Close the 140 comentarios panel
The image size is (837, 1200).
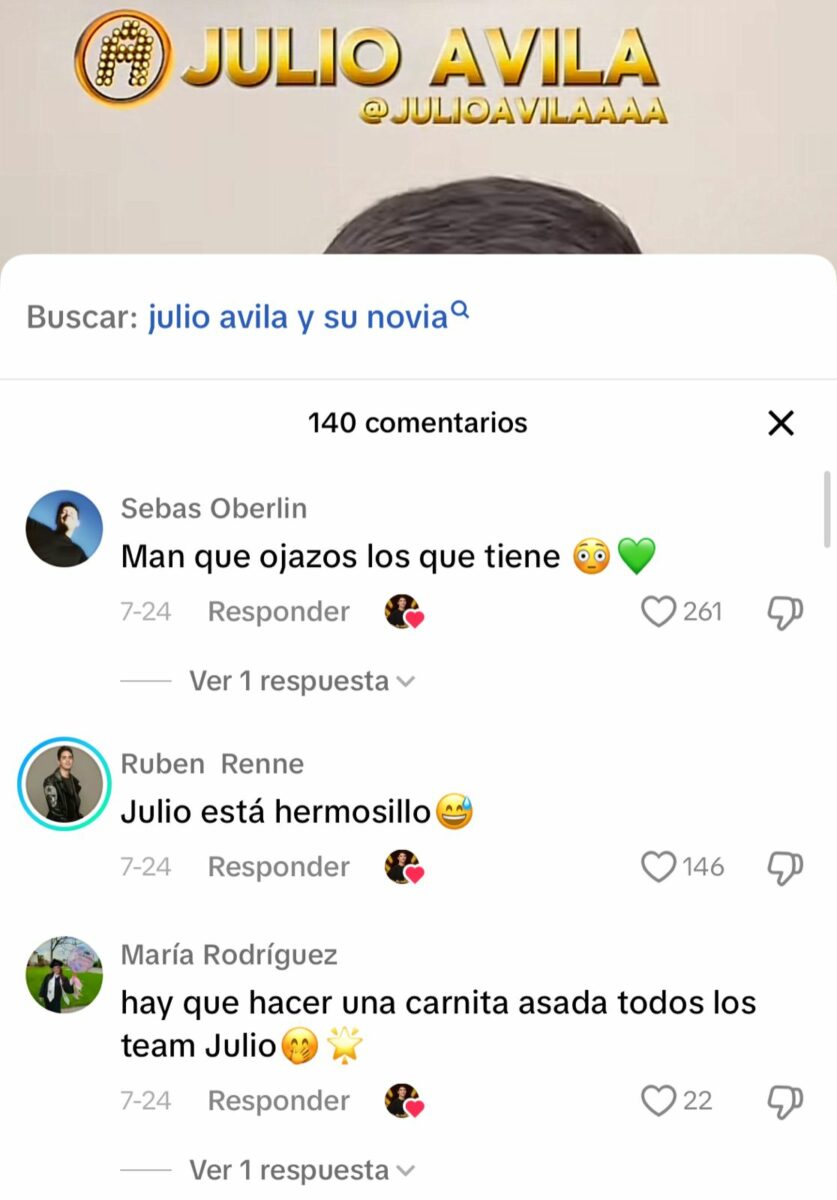(x=780, y=423)
